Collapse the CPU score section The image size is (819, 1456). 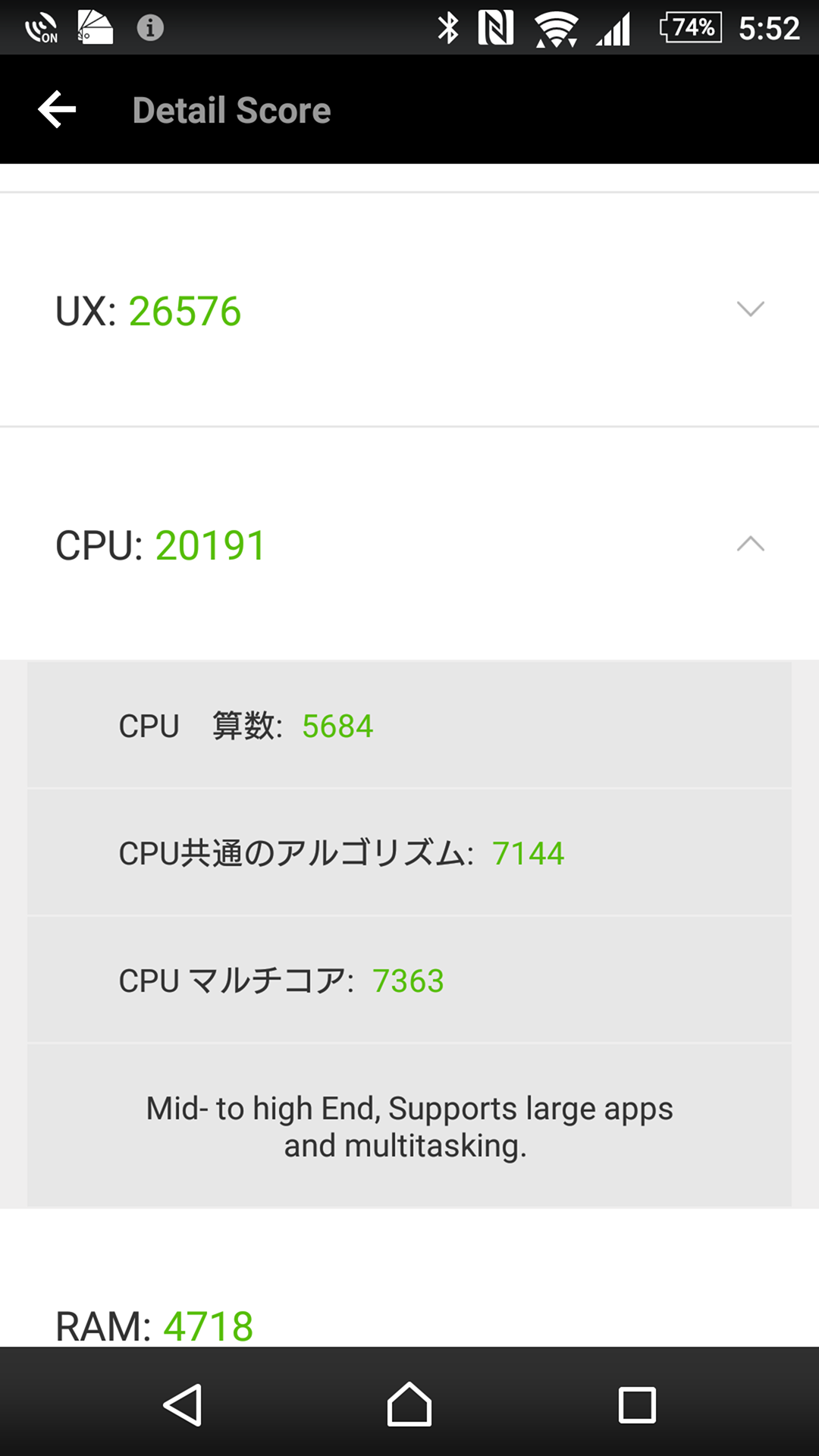coord(750,544)
